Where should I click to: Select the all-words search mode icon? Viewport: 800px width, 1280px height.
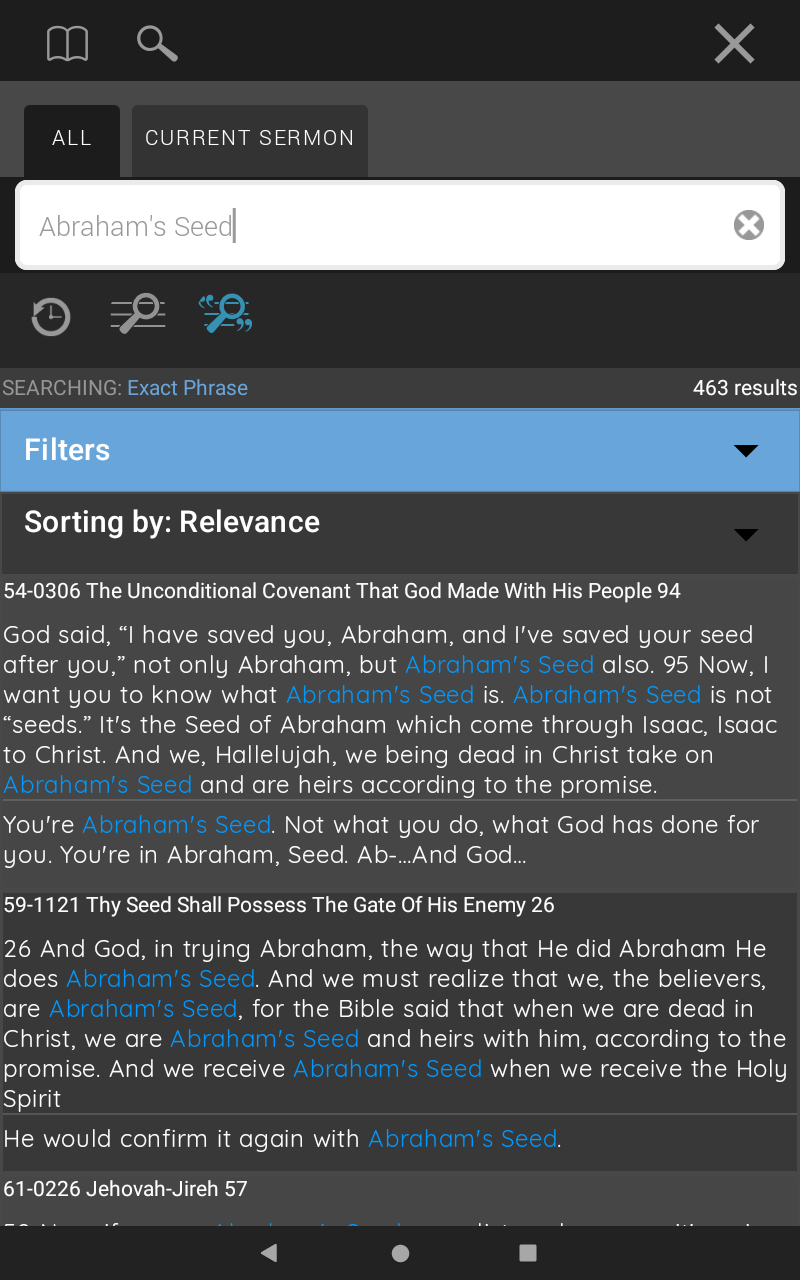pos(138,314)
